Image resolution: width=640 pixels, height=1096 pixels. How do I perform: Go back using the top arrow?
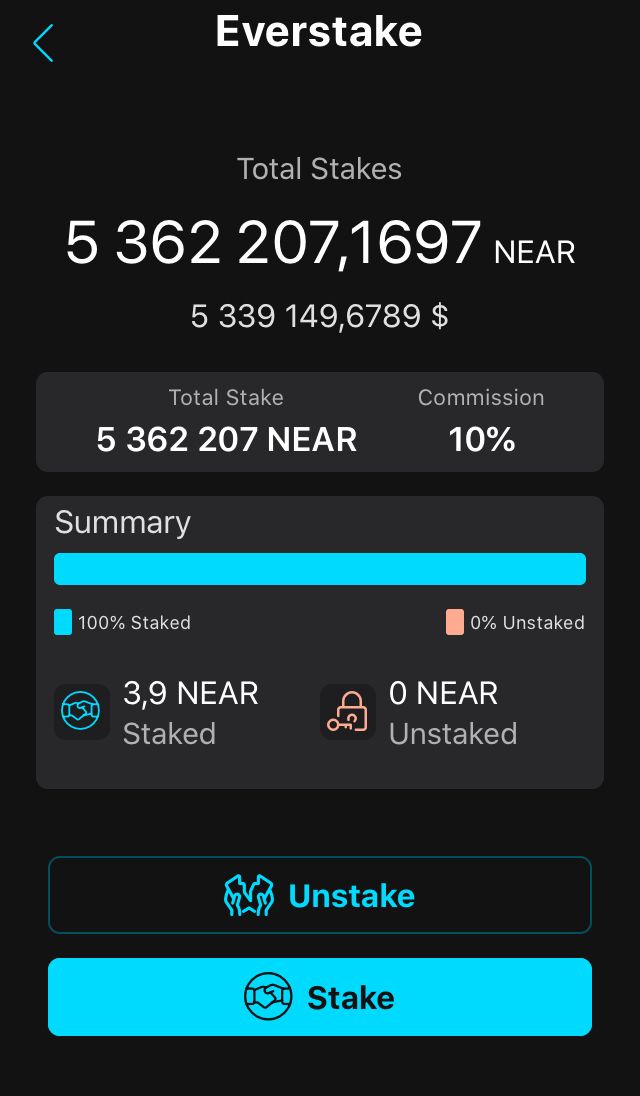coord(43,44)
